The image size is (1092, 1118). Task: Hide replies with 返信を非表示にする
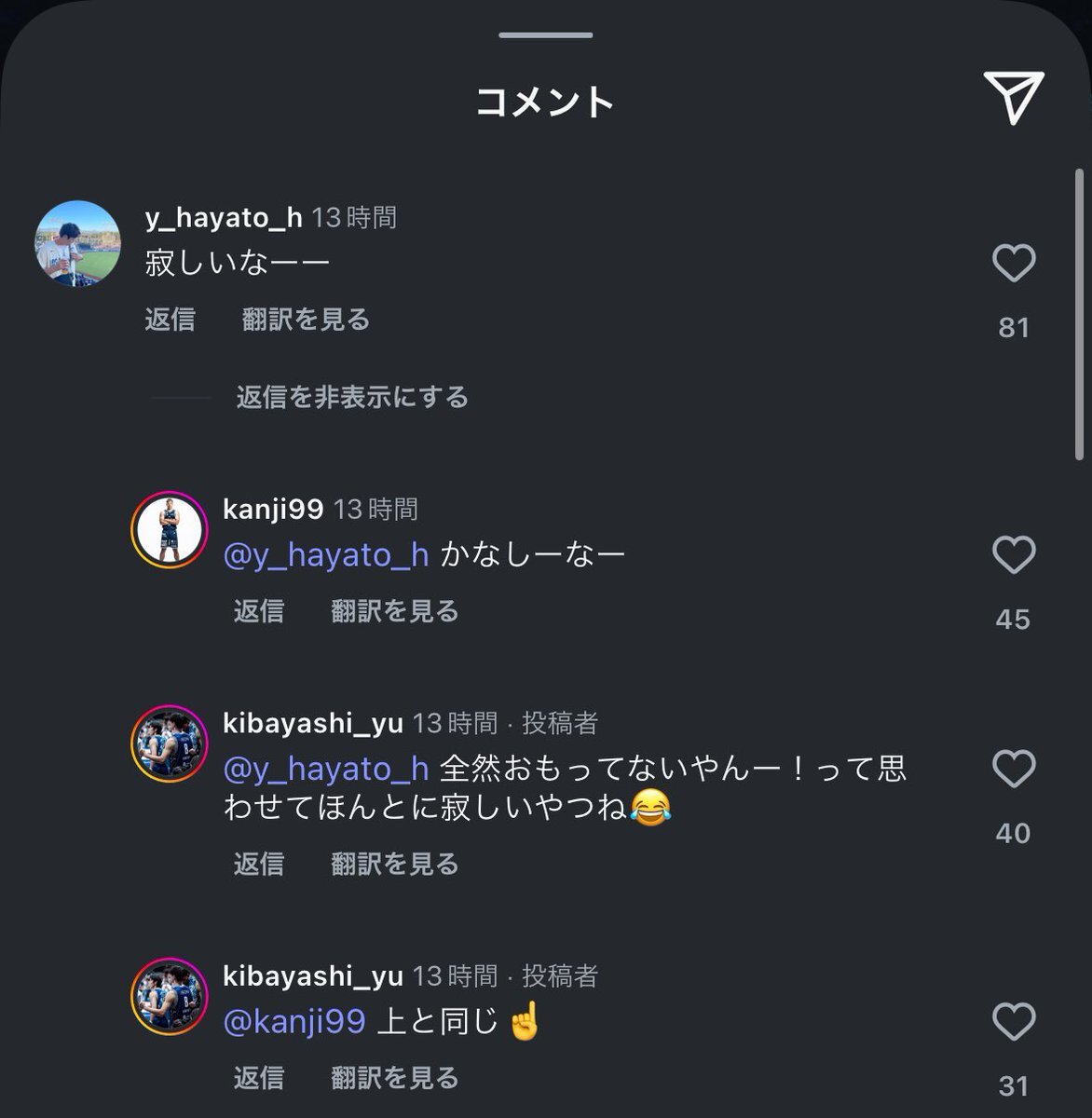(351, 398)
